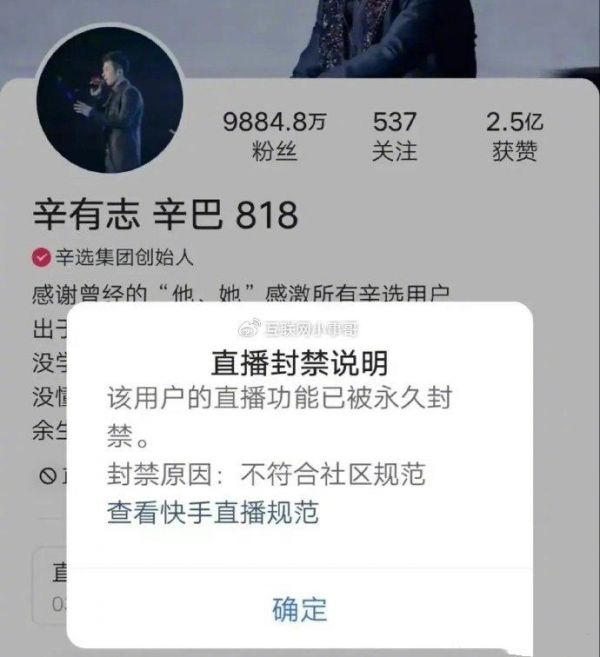
Task: Confirm the dialog with 确定
Action: tap(299, 608)
